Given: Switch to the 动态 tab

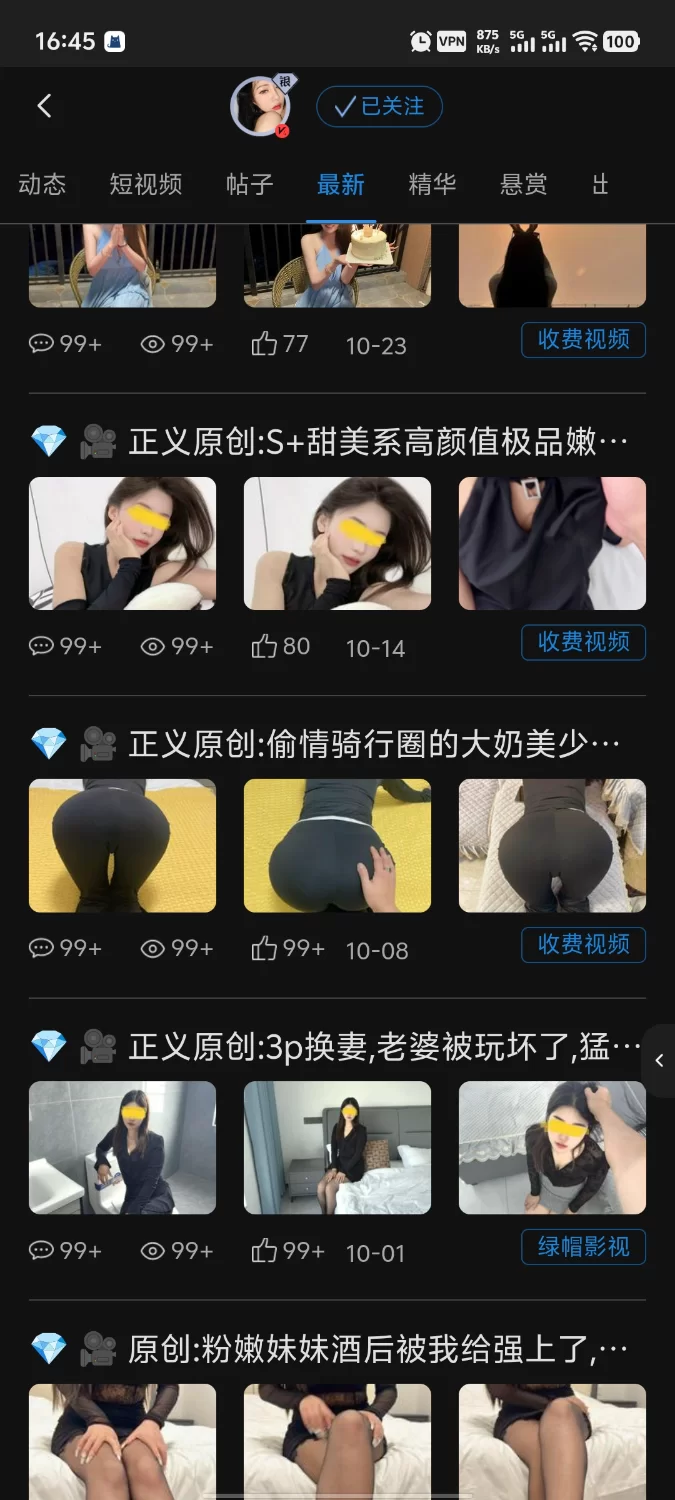Looking at the screenshot, I should pos(42,184).
